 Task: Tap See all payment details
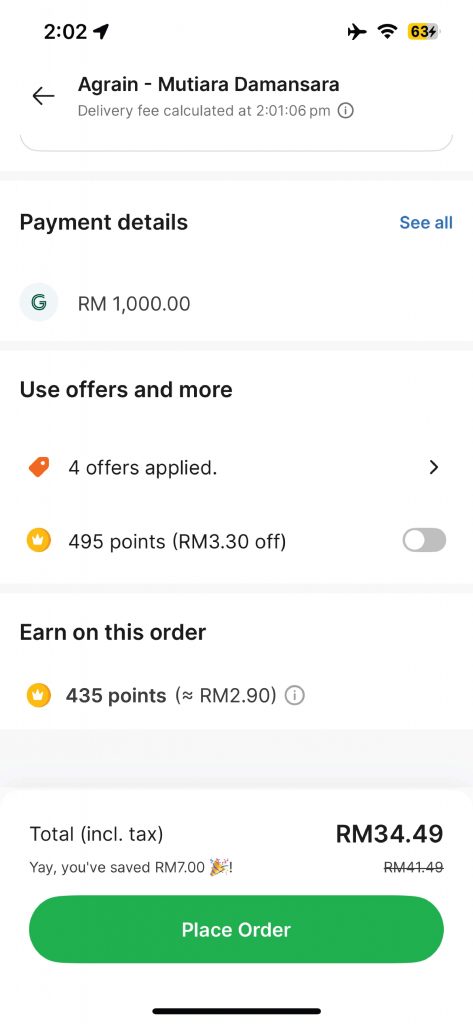tap(426, 223)
